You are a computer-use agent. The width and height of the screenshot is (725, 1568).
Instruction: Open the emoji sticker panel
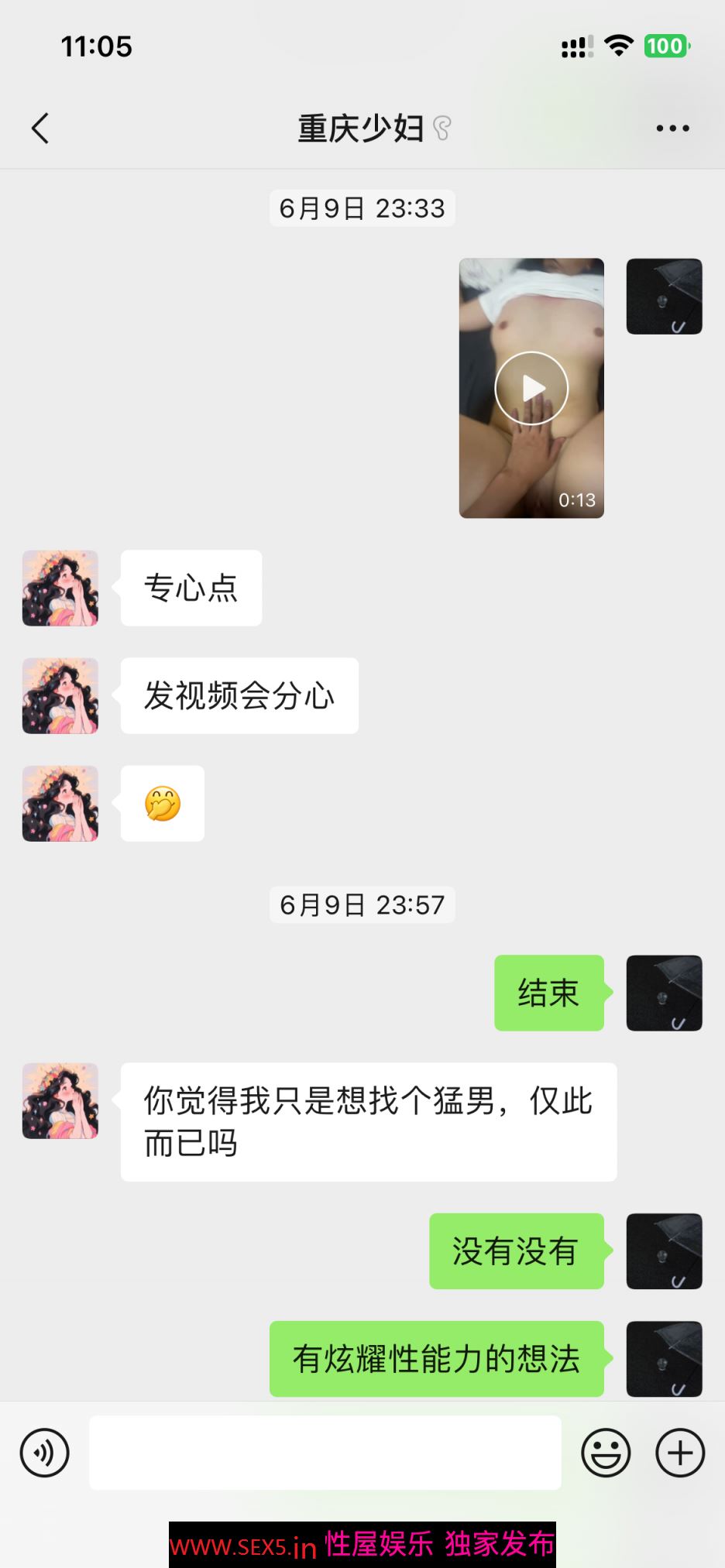(x=606, y=1453)
